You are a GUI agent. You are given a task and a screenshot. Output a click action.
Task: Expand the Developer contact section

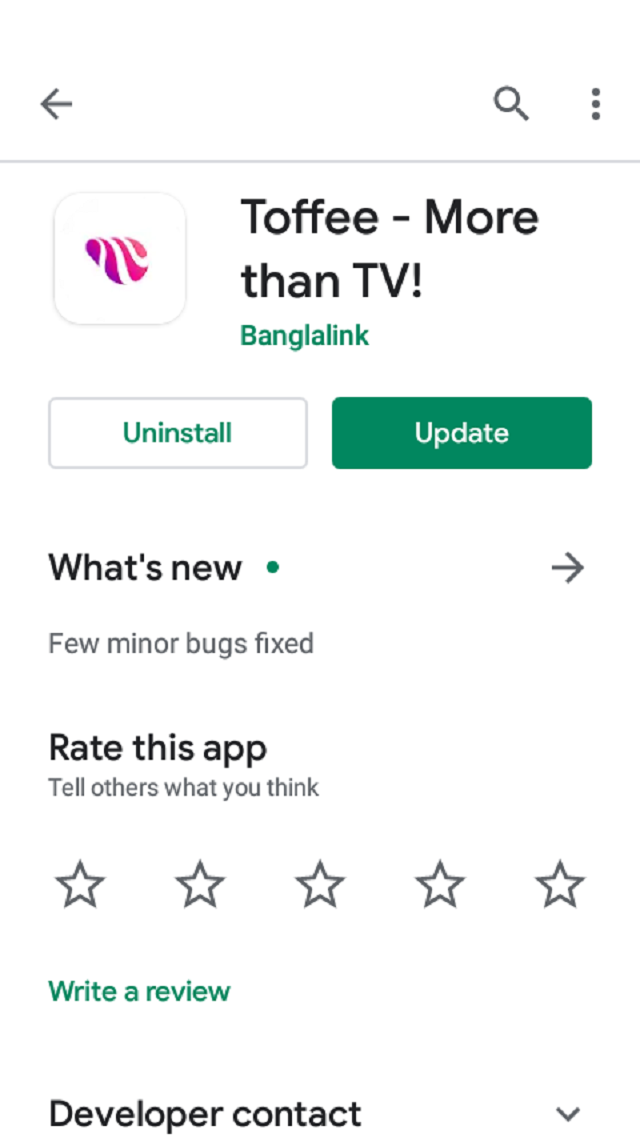(x=568, y=1114)
